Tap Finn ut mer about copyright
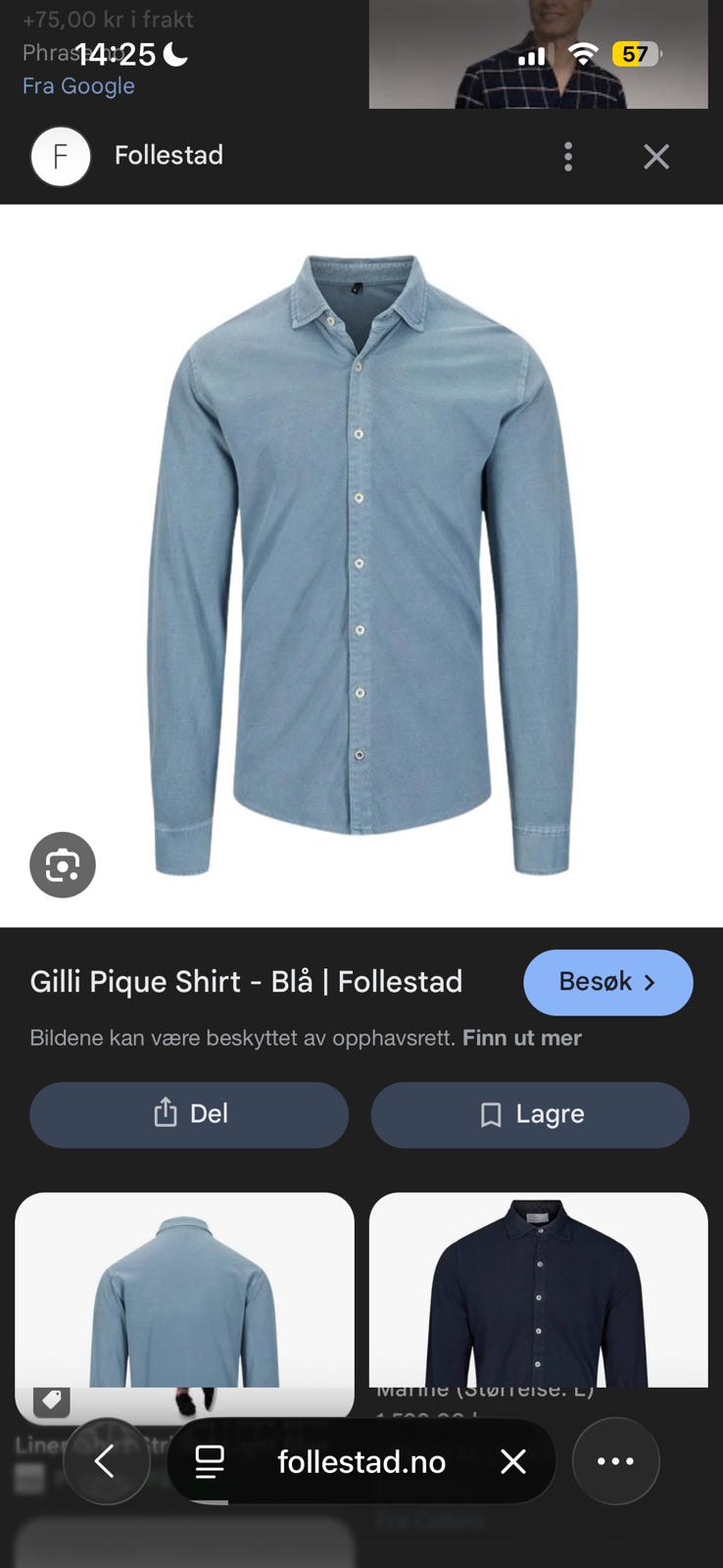The height and width of the screenshot is (1568, 723). click(521, 1038)
